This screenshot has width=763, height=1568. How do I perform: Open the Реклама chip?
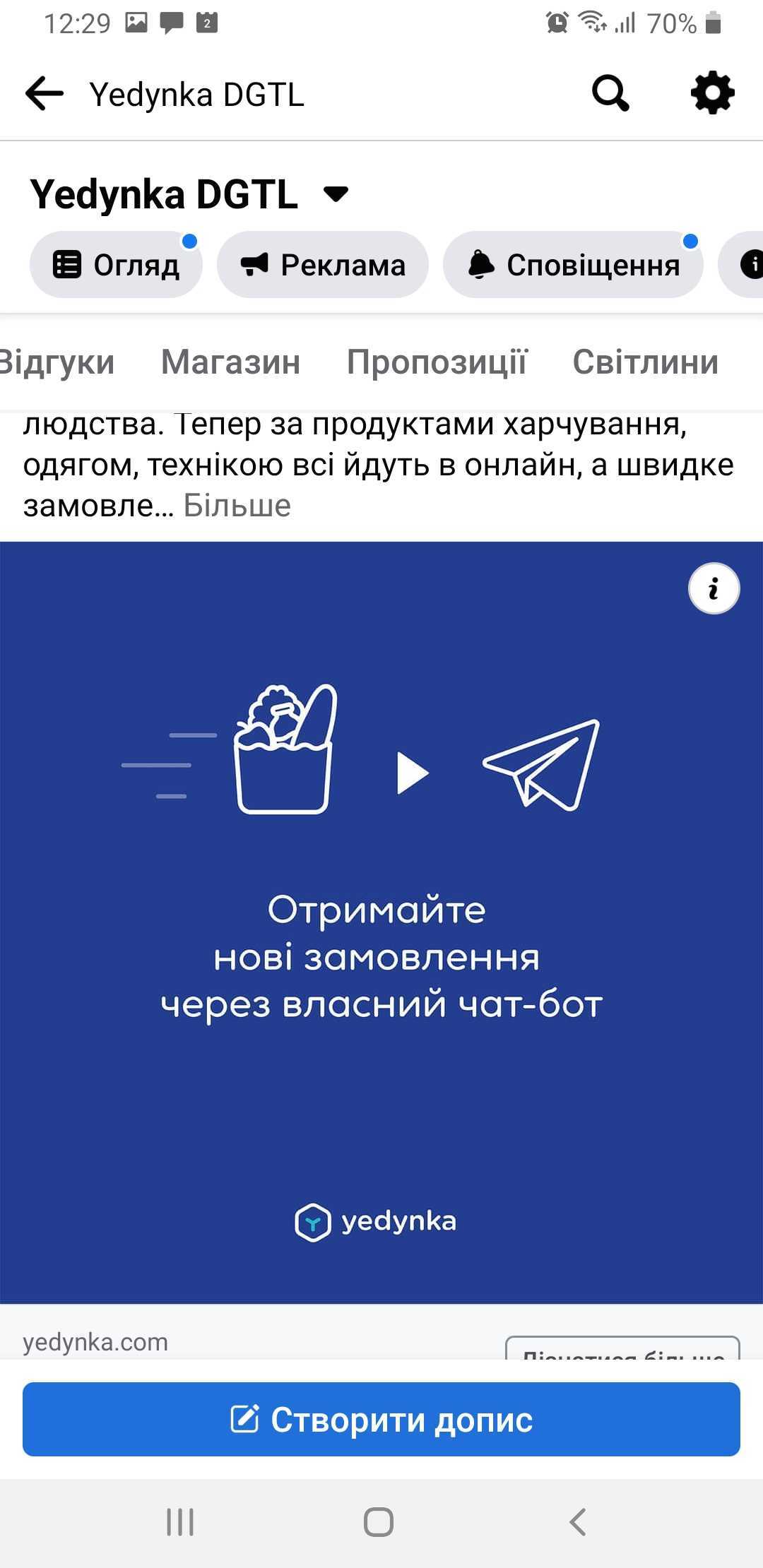tap(323, 265)
